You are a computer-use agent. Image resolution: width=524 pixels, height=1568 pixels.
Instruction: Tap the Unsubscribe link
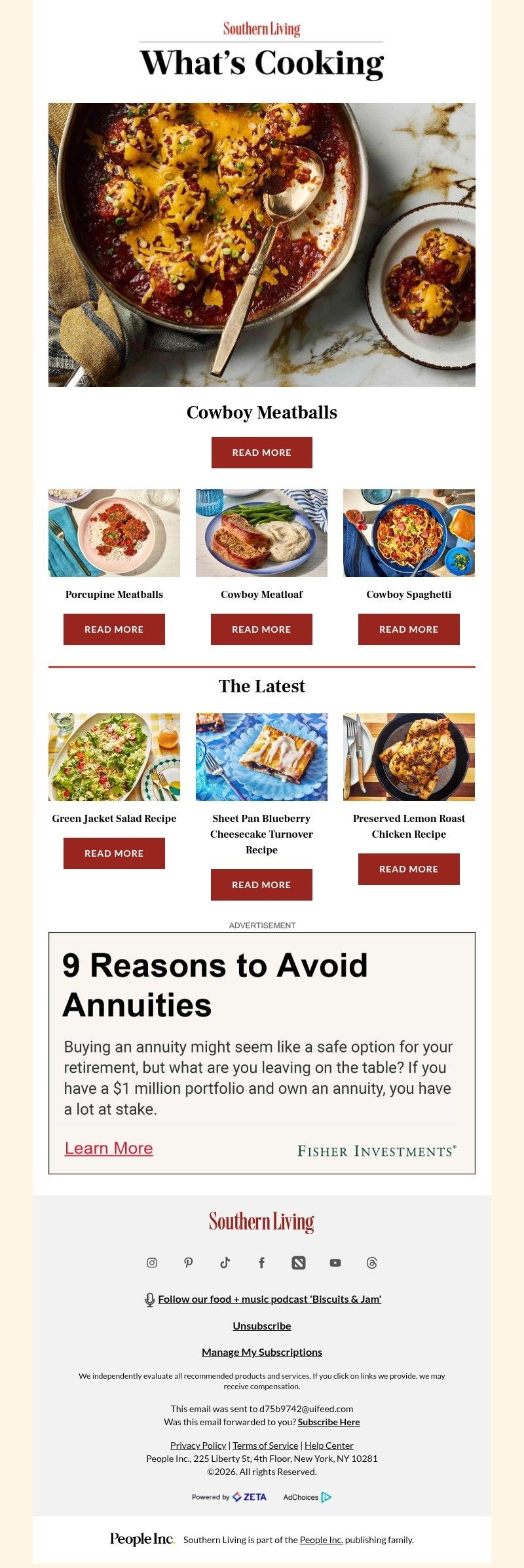(x=262, y=1326)
